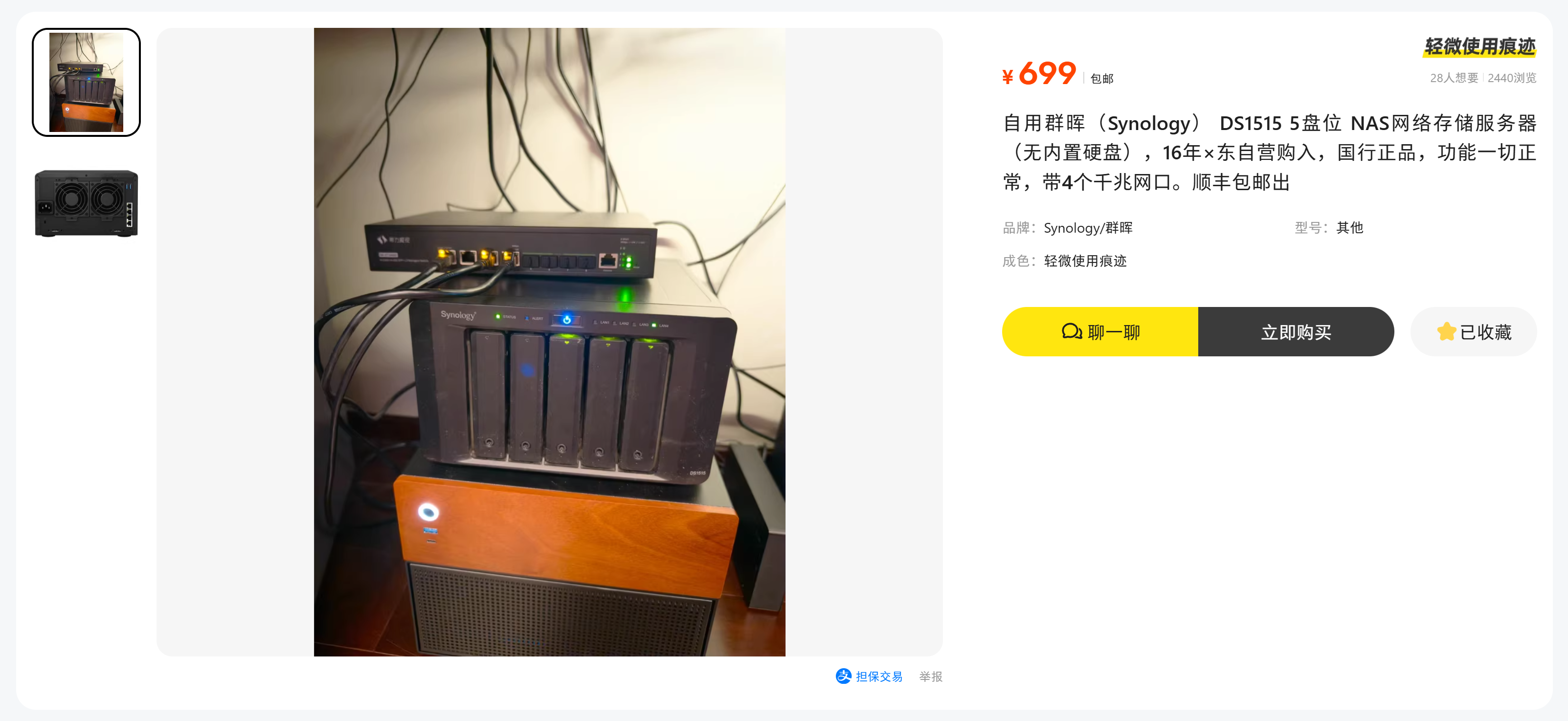
Task: Select the first thumbnail photo of the NAS
Action: point(86,82)
